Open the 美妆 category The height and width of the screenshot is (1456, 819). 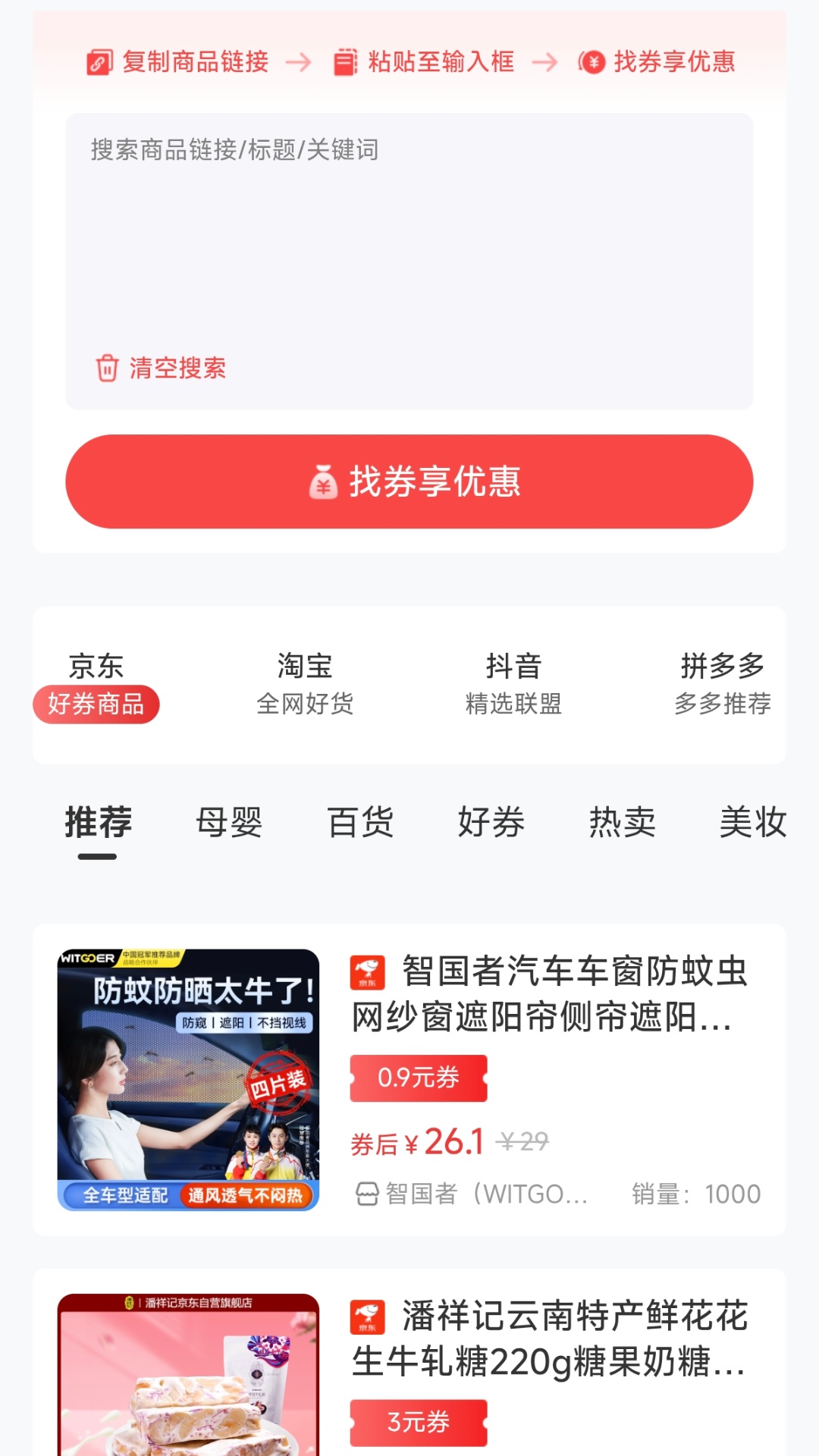pos(753,823)
